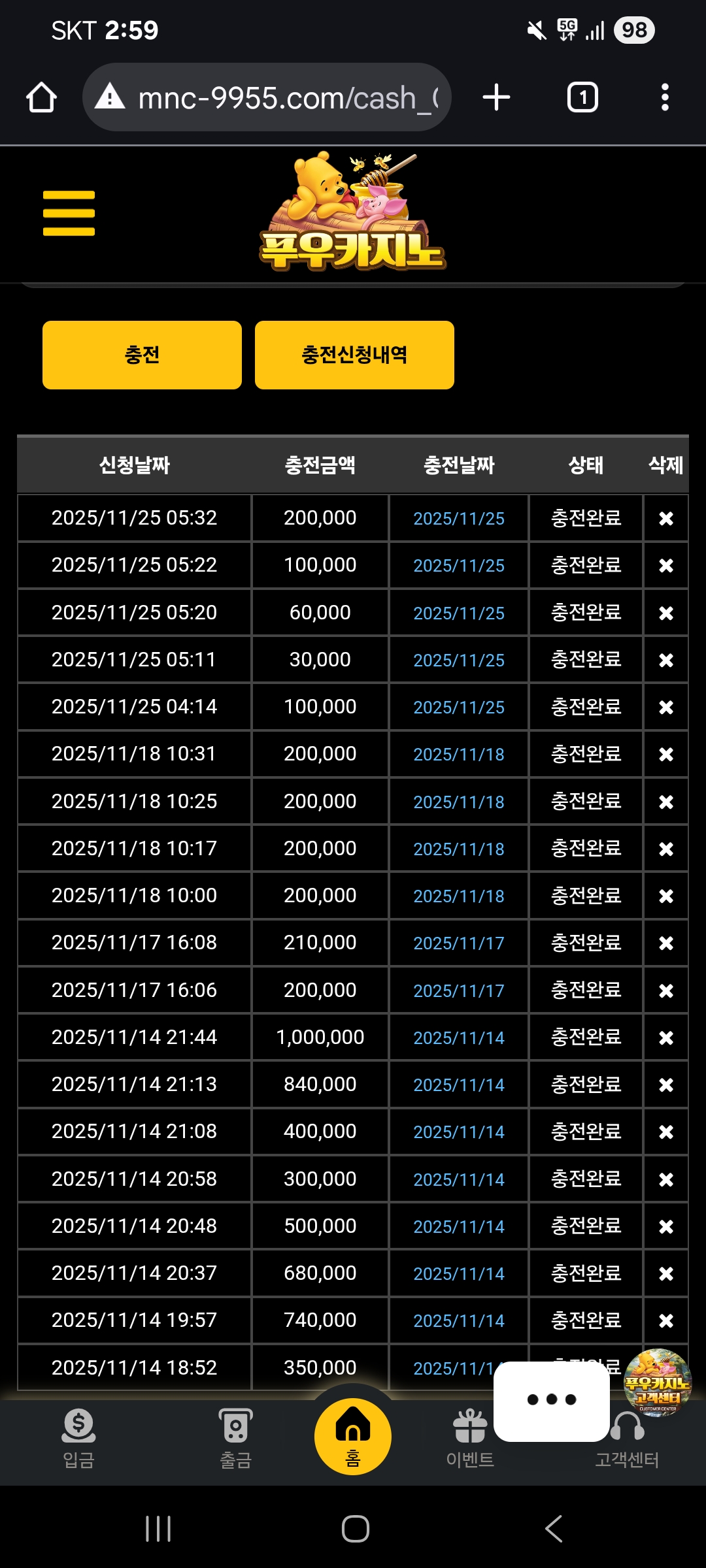The height and width of the screenshot is (1568, 706).
Task: Open a new browser tab with plus icon
Action: point(497,96)
